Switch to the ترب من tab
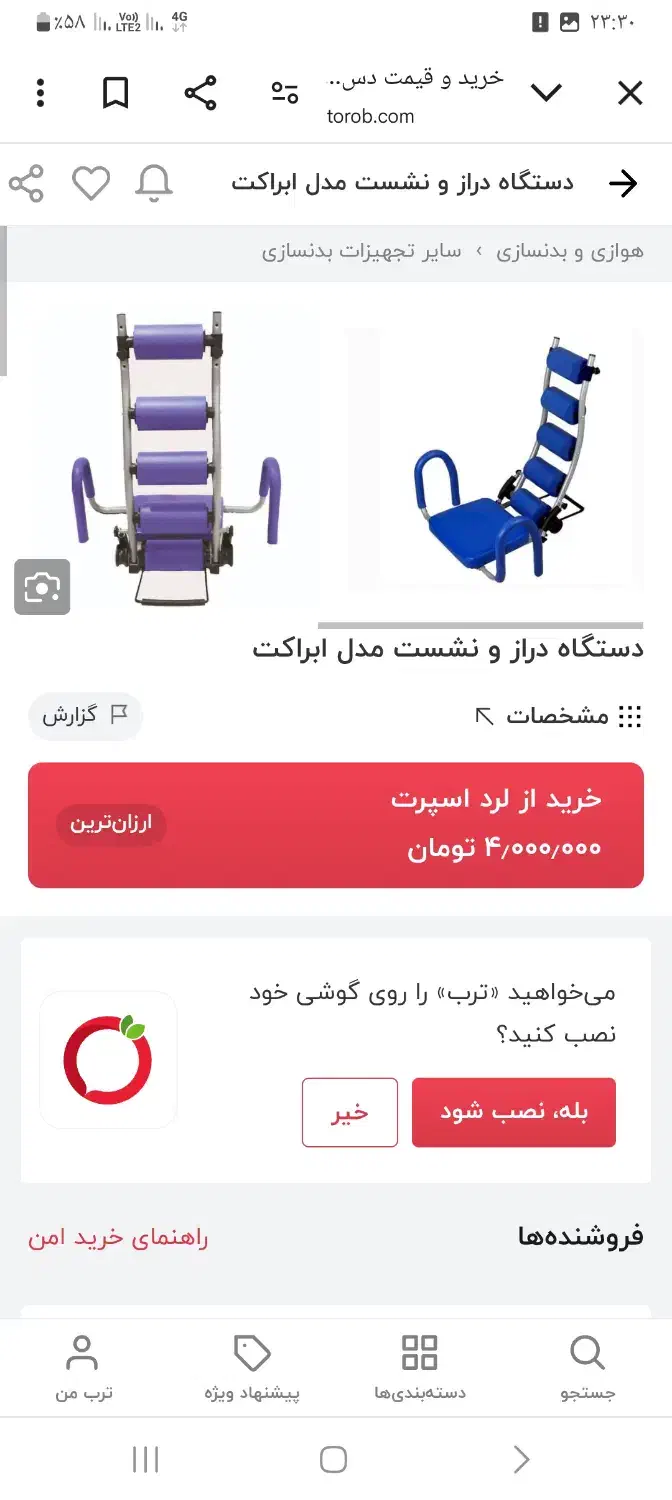The height and width of the screenshot is (1500, 672). pos(83,1367)
